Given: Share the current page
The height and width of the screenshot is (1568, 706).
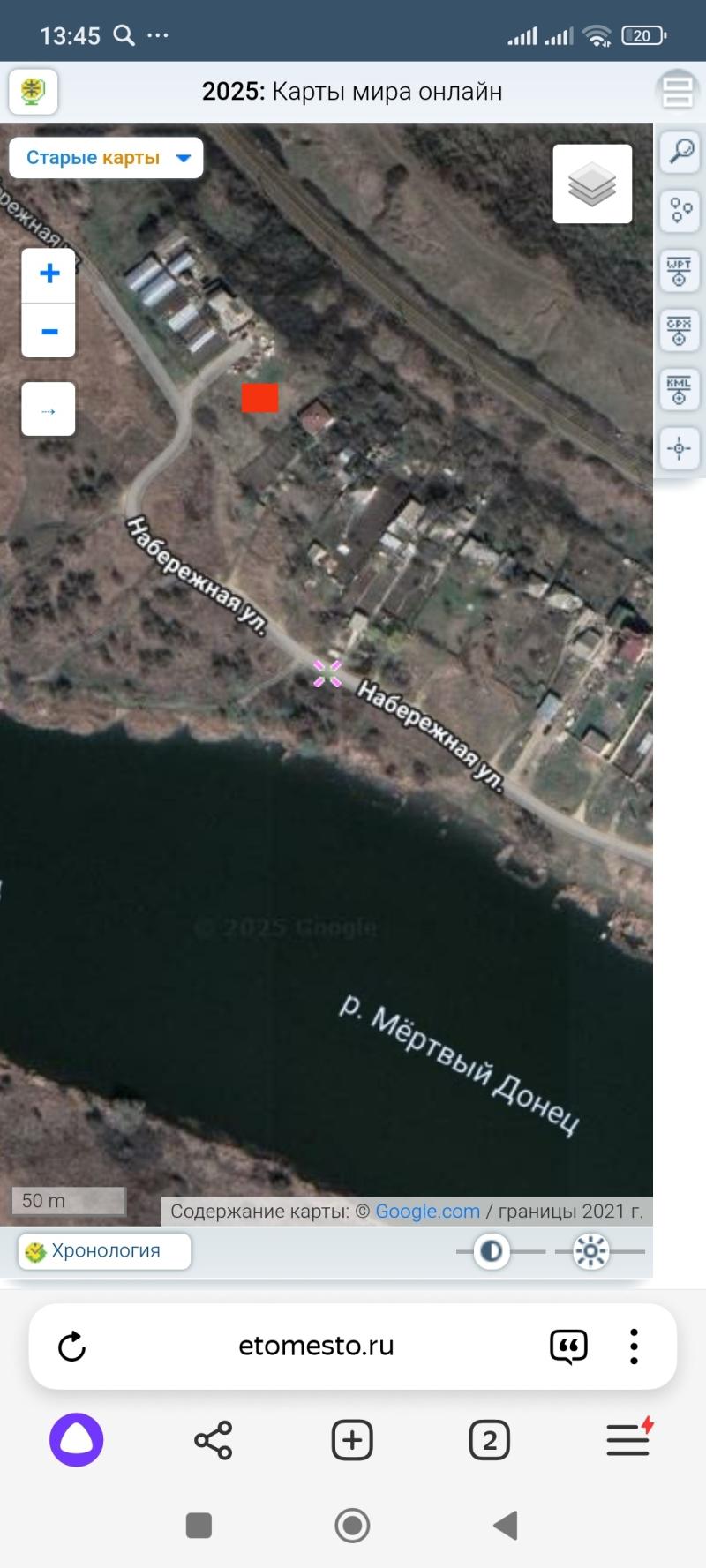Looking at the screenshot, I should [213, 1441].
